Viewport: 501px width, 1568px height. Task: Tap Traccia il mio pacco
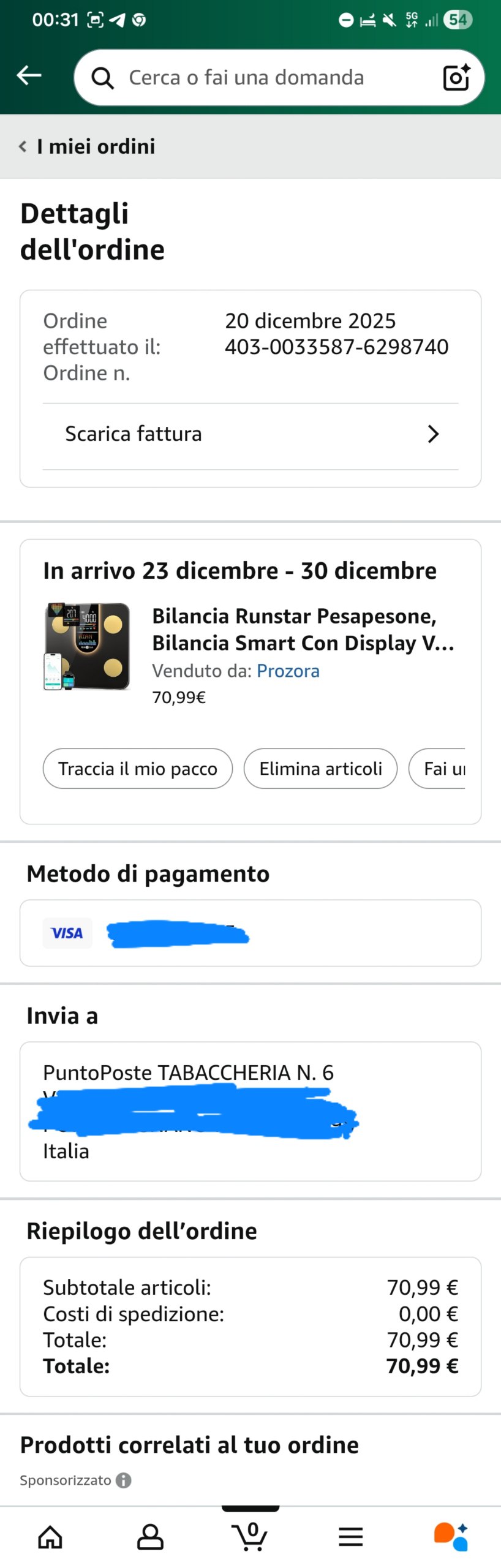138,769
